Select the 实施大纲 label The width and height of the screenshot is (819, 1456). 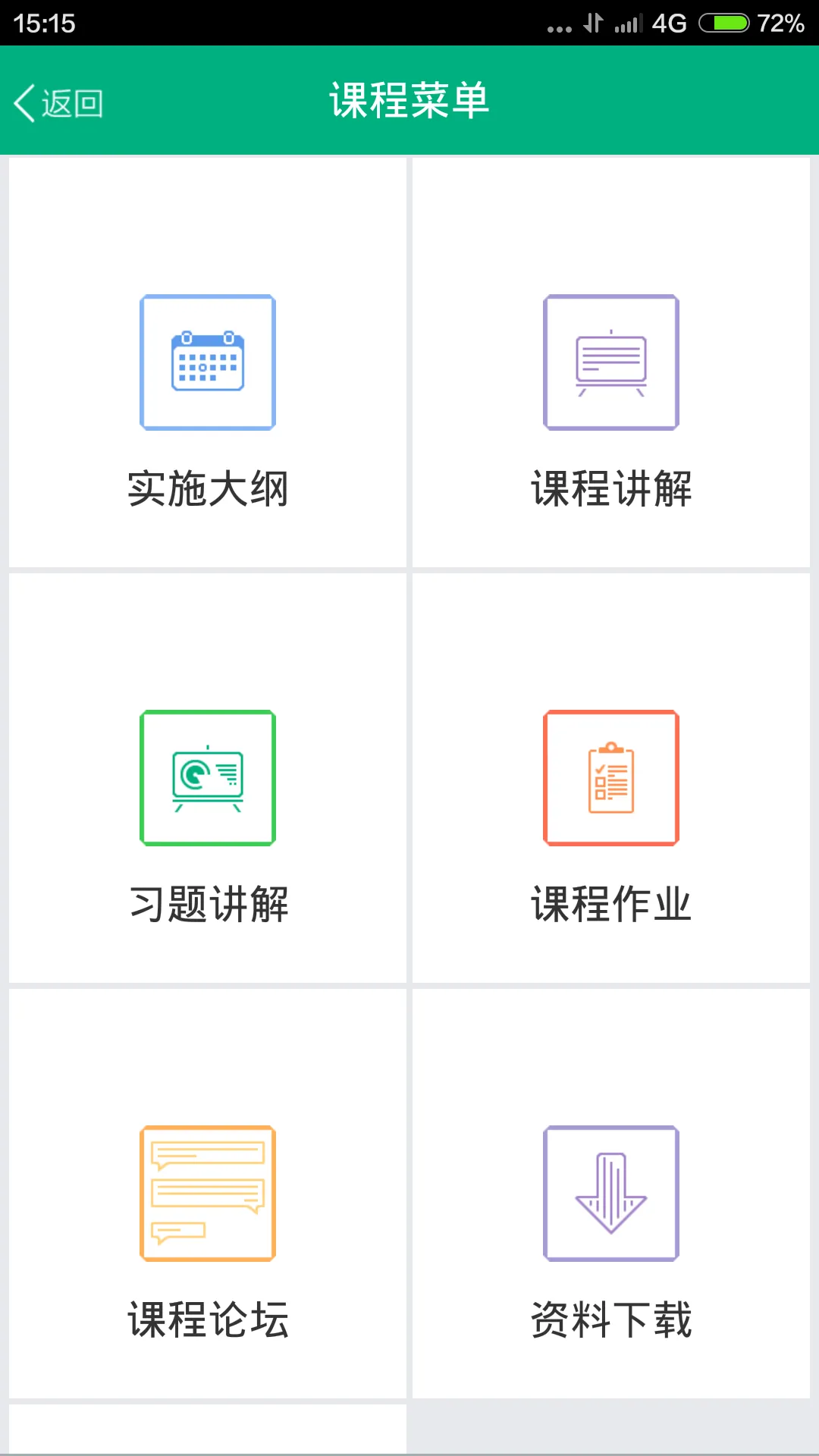point(207,489)
